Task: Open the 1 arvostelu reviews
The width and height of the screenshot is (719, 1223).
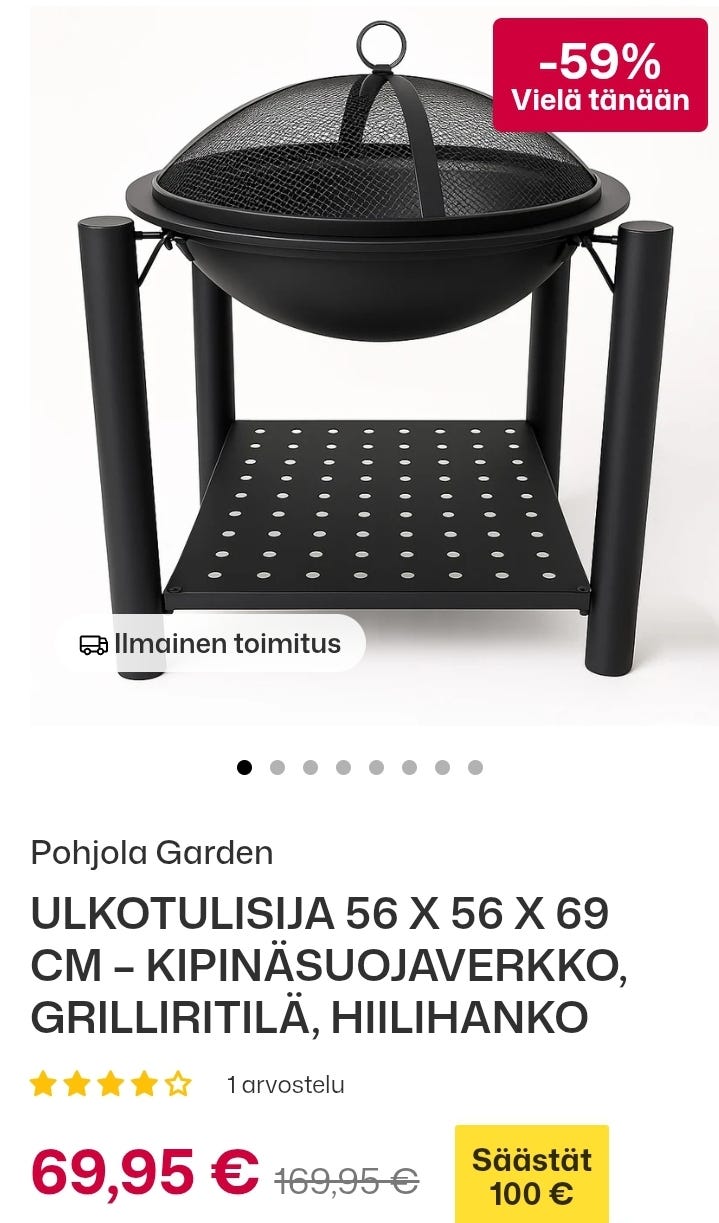Action: [286, 1085]
